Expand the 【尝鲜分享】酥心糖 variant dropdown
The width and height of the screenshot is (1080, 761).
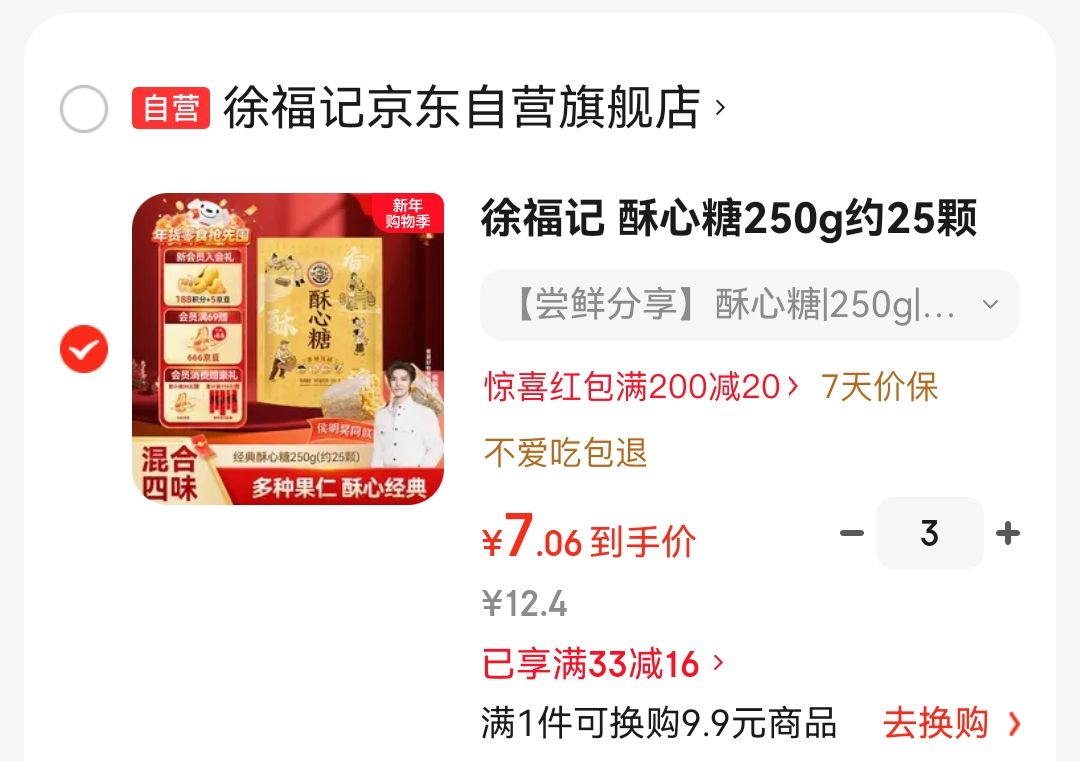click(749, 304)
